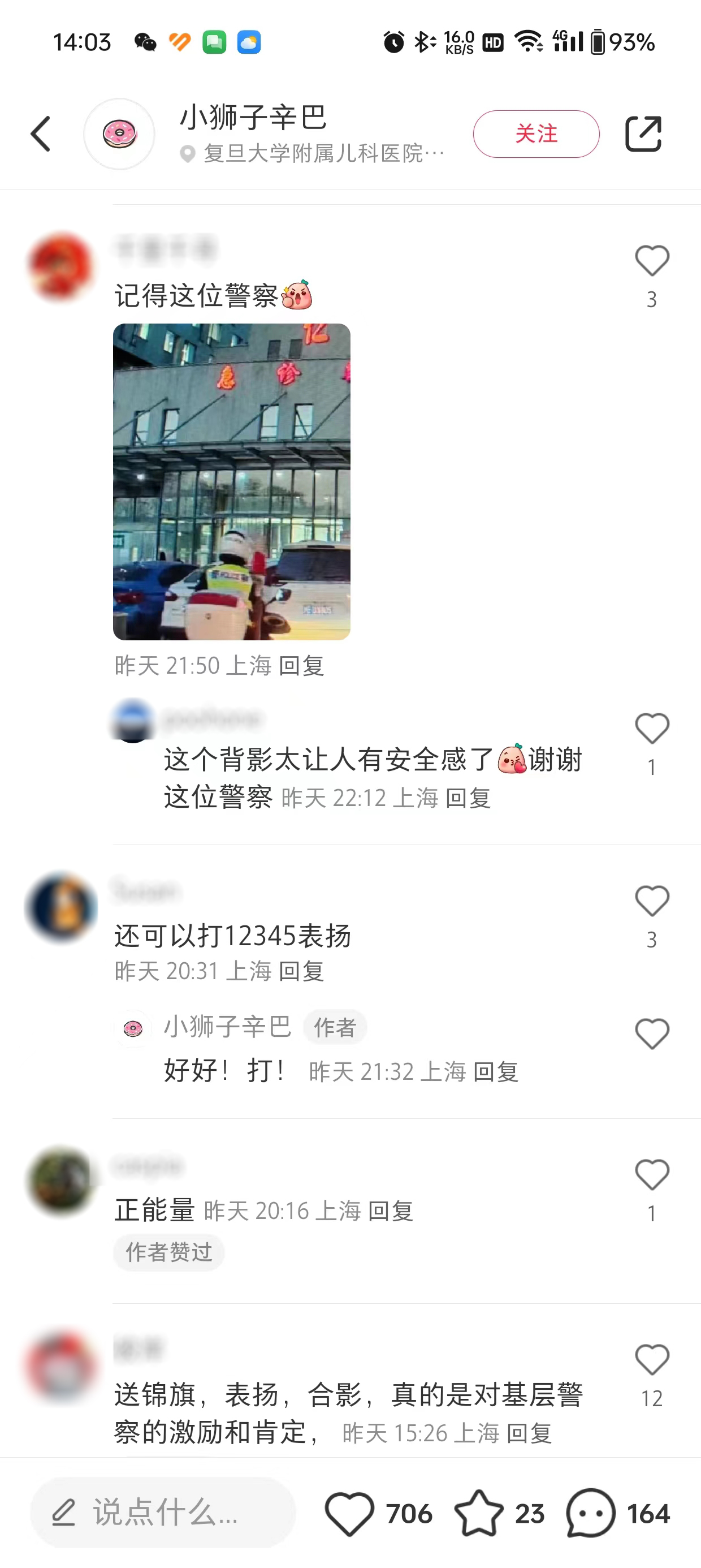
Task: Like the author's reply 好好！打！
Action: pos(652,1033)
